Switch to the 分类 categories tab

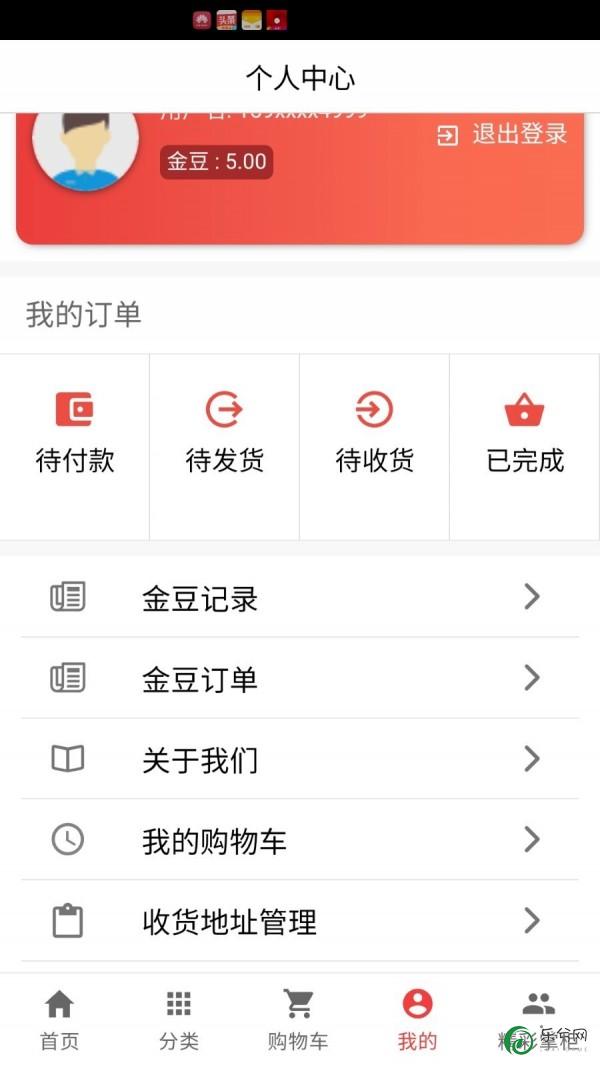click(180, 1021)
